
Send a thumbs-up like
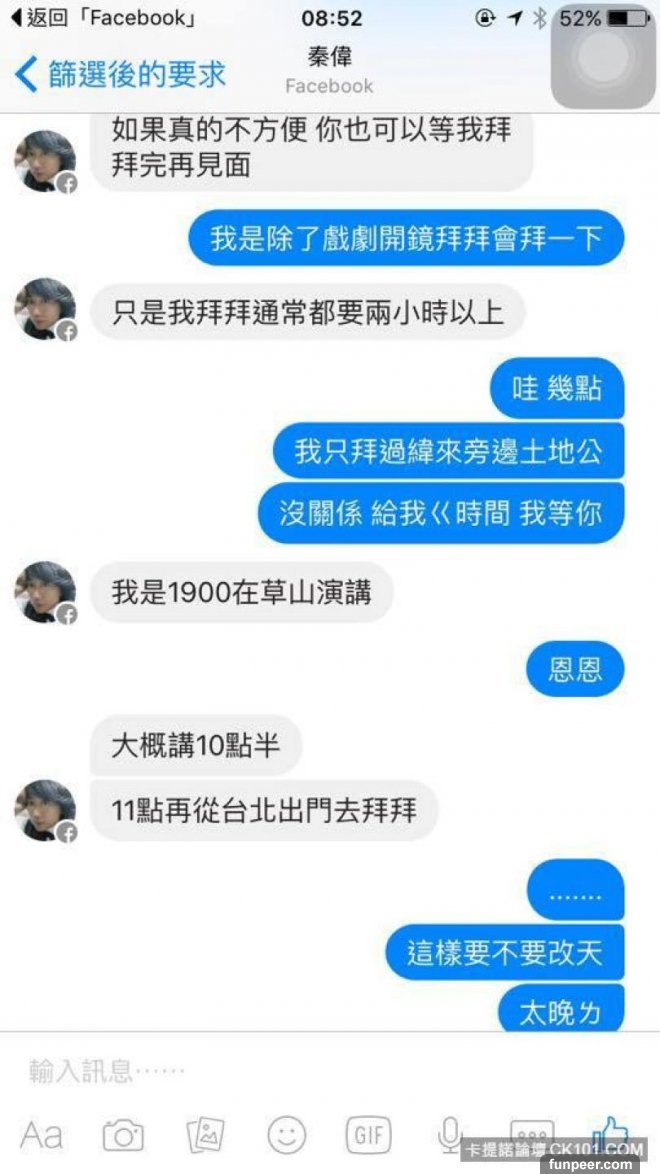click(x=610, y=1132)
